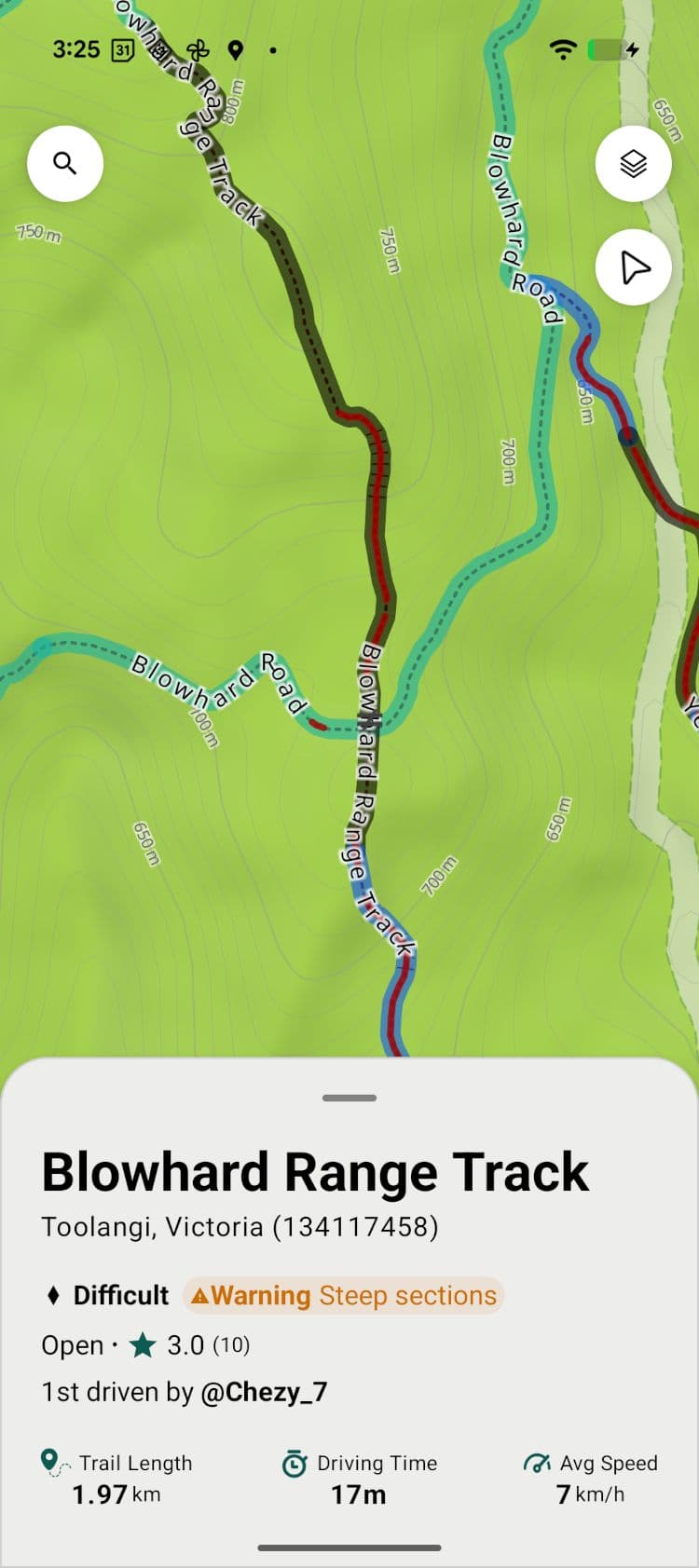Open the map layers selector
Image resolution: width=699 pixels, height=1568 pixels.
point(633,163)
